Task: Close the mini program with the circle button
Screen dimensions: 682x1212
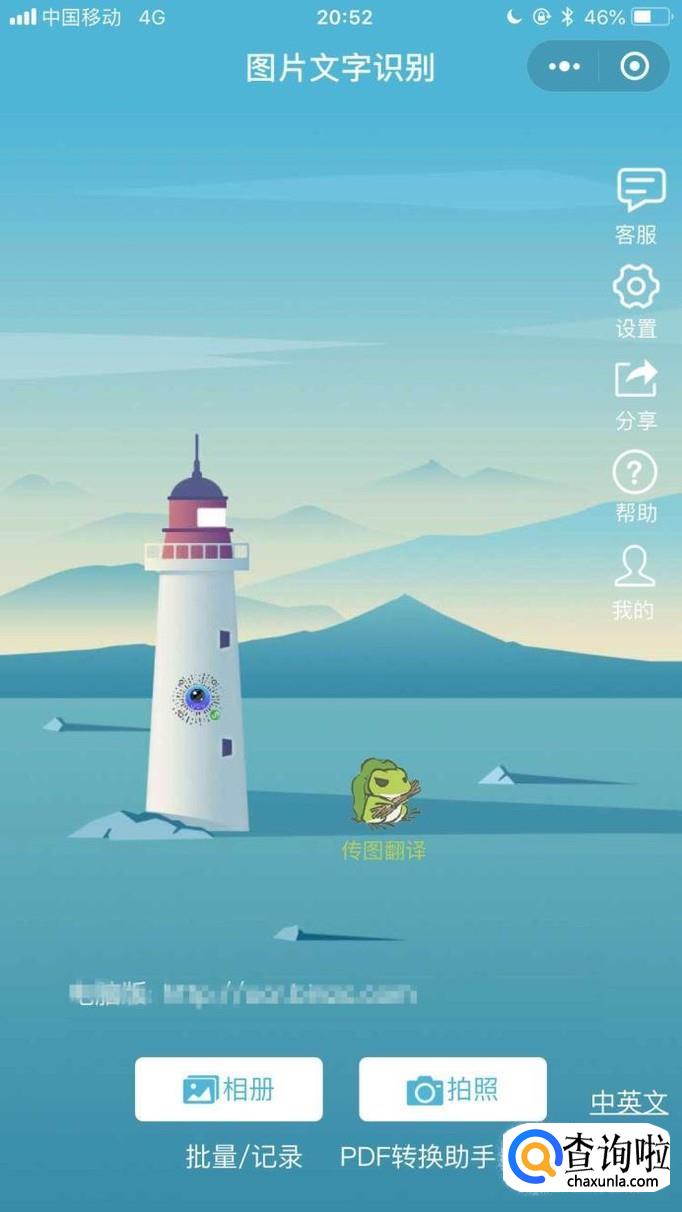Action: [x=635, y=67]
